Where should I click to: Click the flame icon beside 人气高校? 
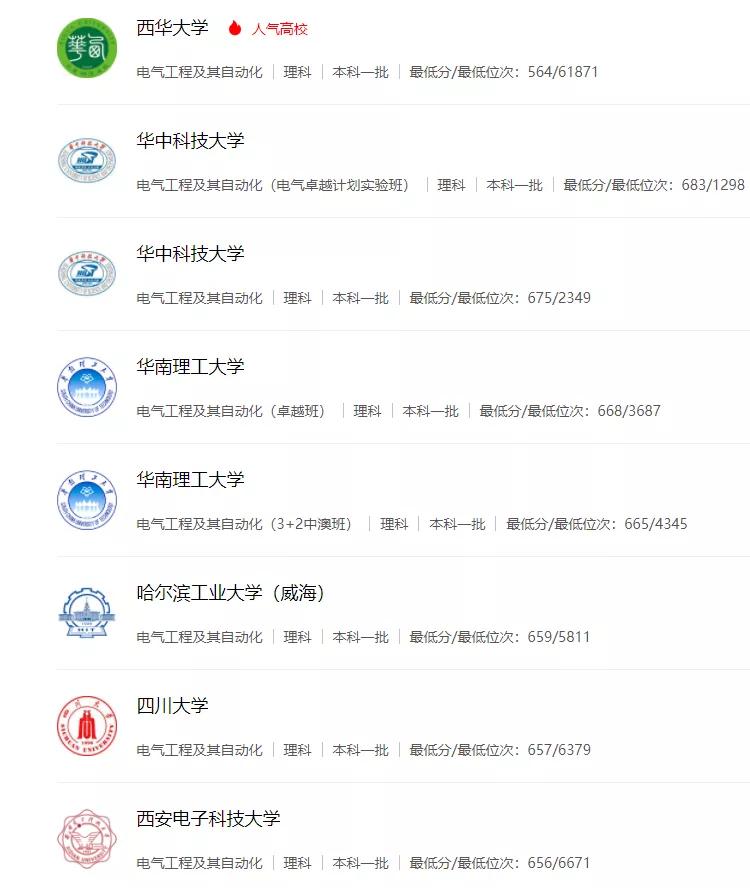233,29
